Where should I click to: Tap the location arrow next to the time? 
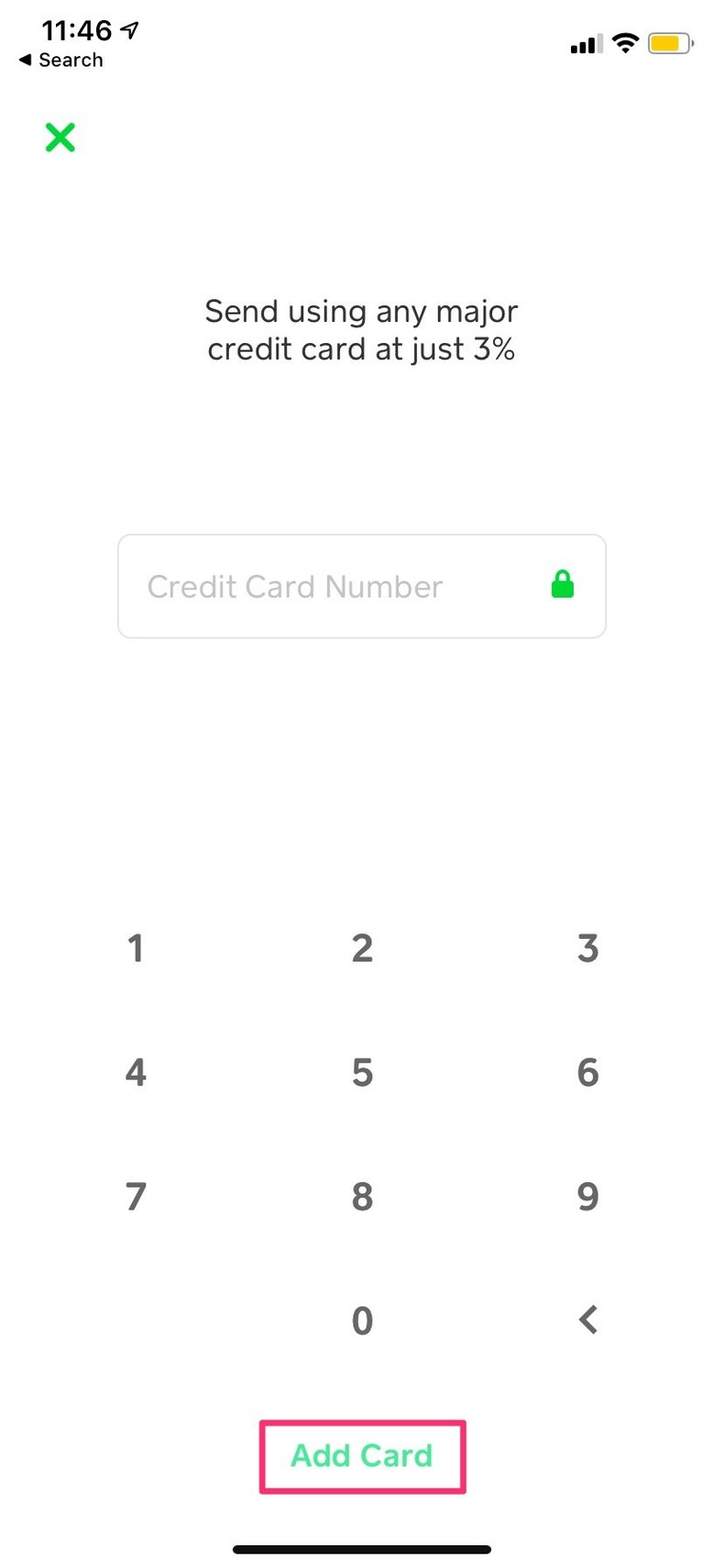tap(129, 28)
